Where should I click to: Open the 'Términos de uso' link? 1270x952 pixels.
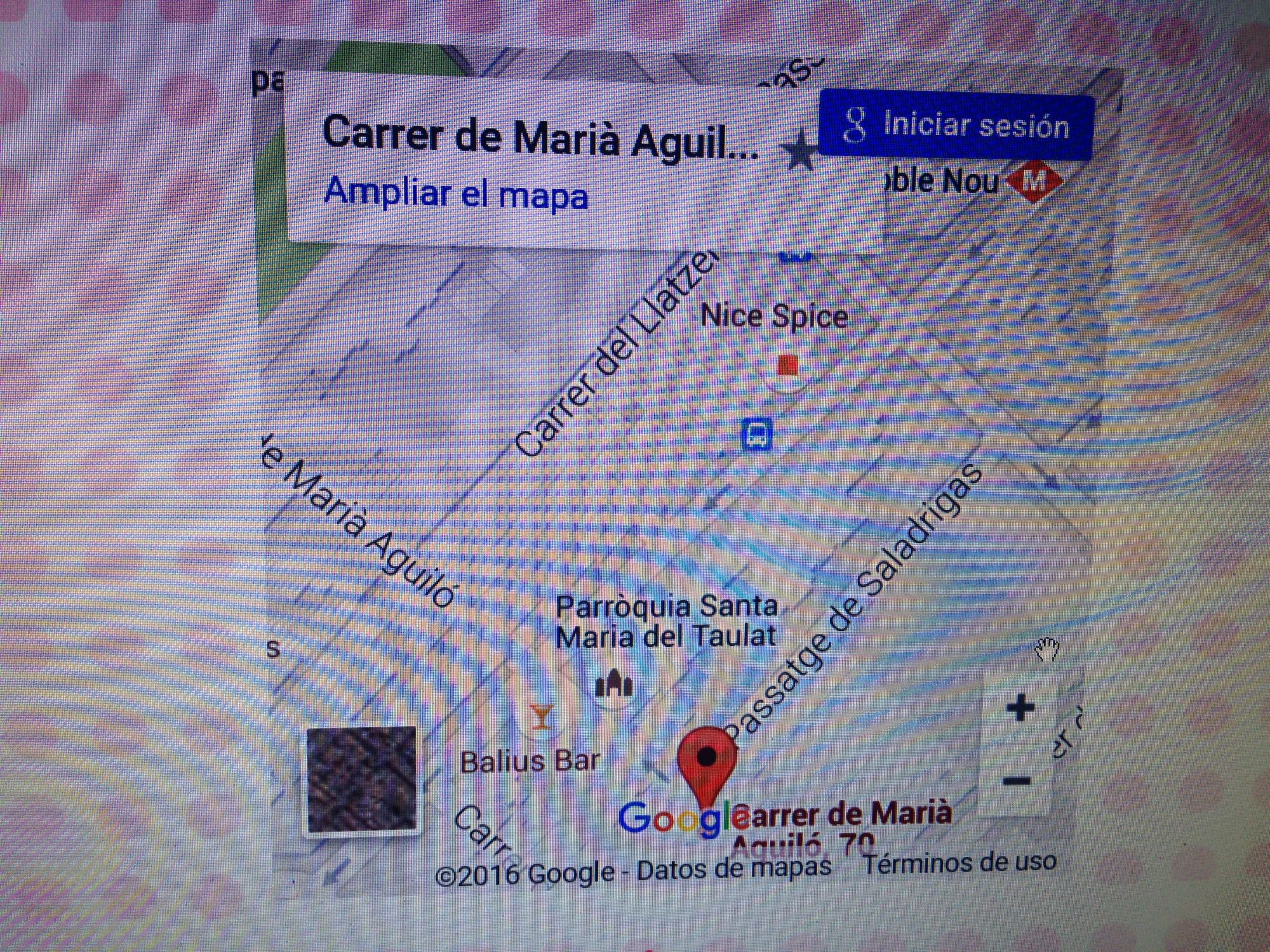tap(959, 863)
